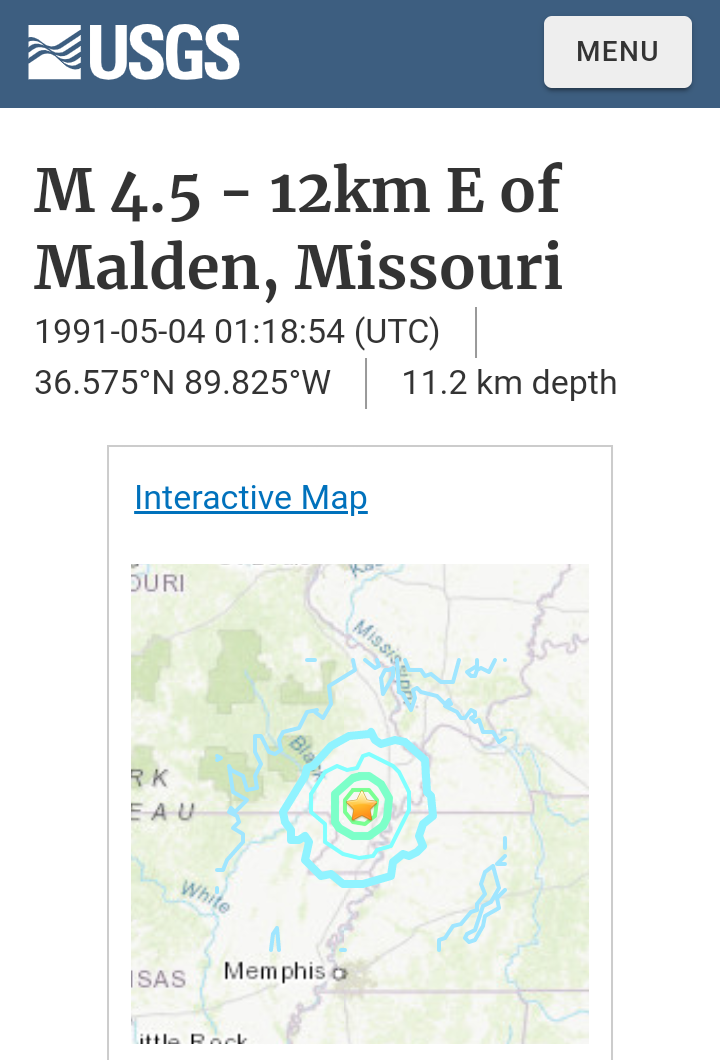Go to the USGS home page
Image resolution: width=720 pixels, height=1060 pixels.
pos(134,52)
